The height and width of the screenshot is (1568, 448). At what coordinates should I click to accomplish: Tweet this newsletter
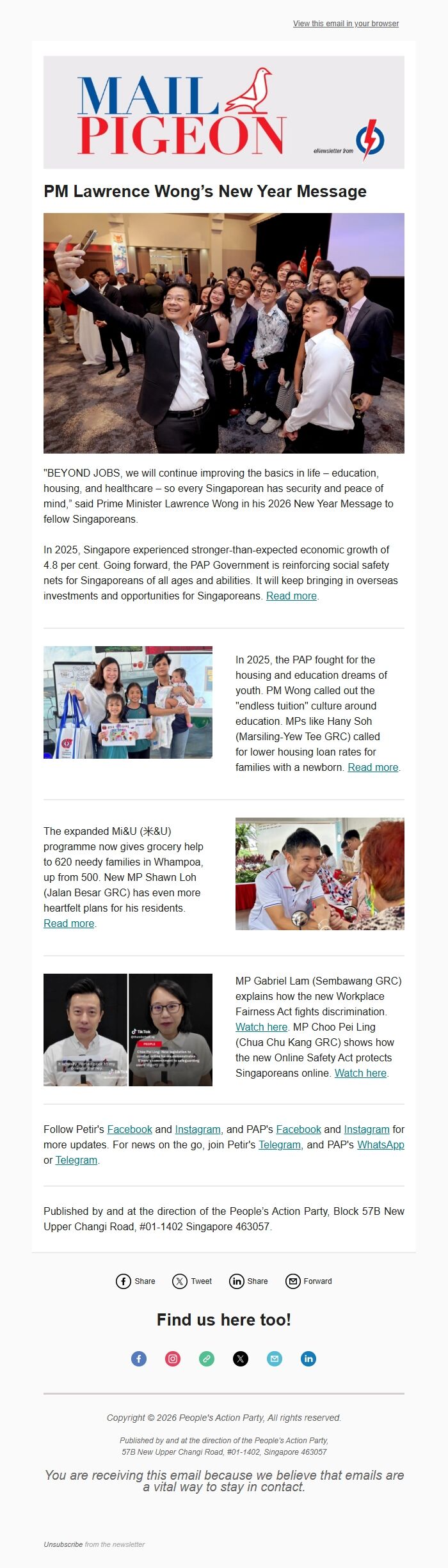(x=192, y=1281)
